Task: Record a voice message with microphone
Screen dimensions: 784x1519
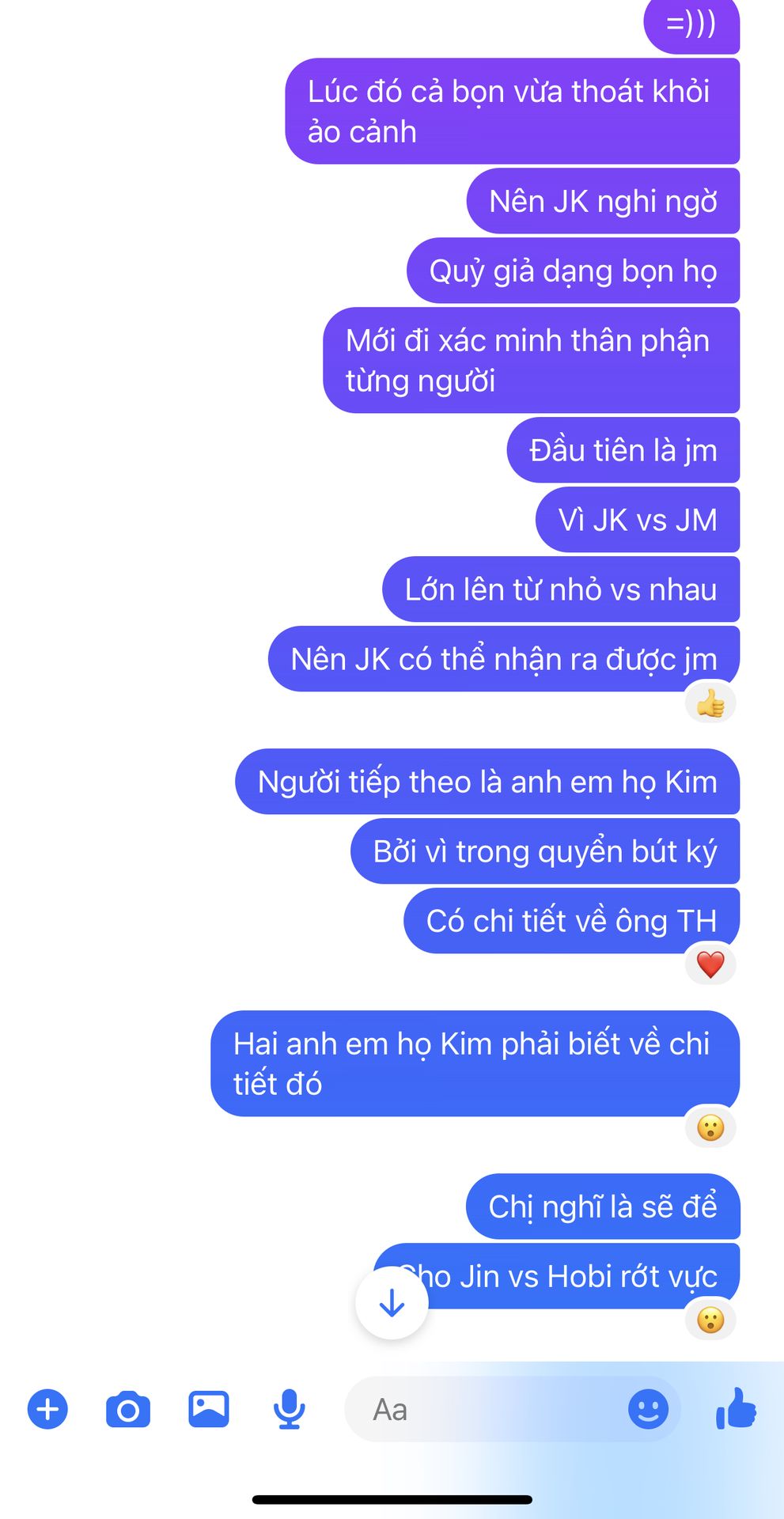Action: (290, 1409)
